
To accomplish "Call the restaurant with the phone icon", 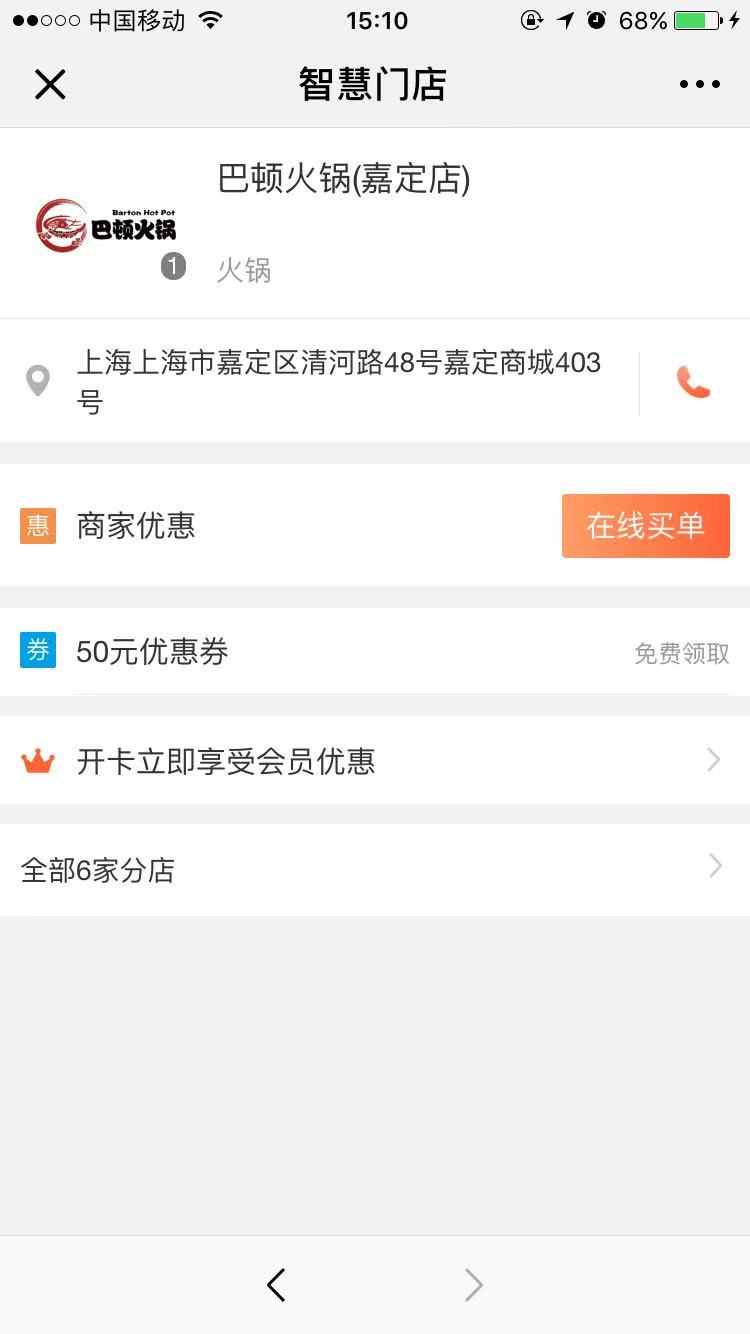I will pyautogui.click(x=693, y=382).
